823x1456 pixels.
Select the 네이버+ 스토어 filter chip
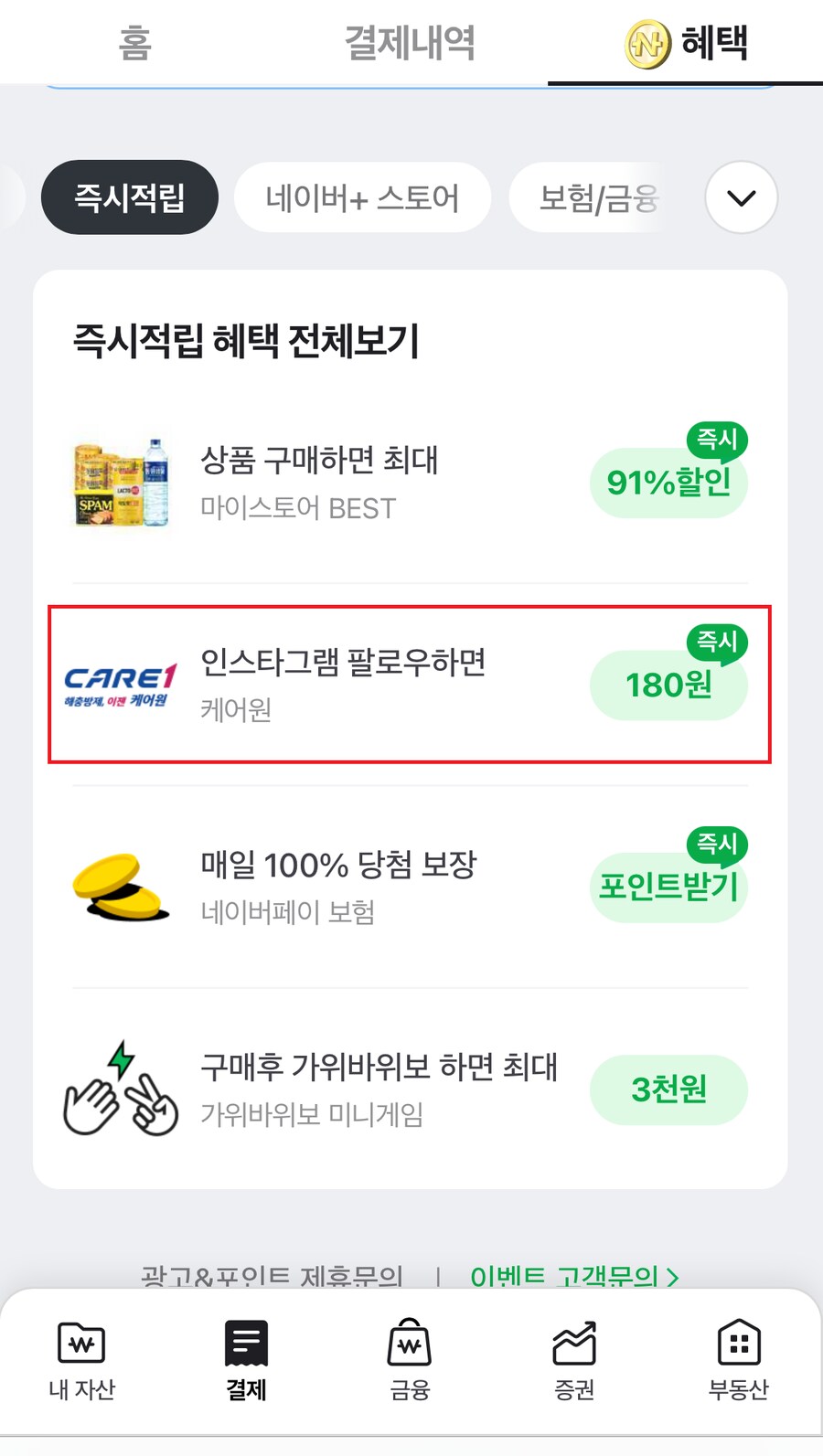pyautogui.click(x=362, y=197)
